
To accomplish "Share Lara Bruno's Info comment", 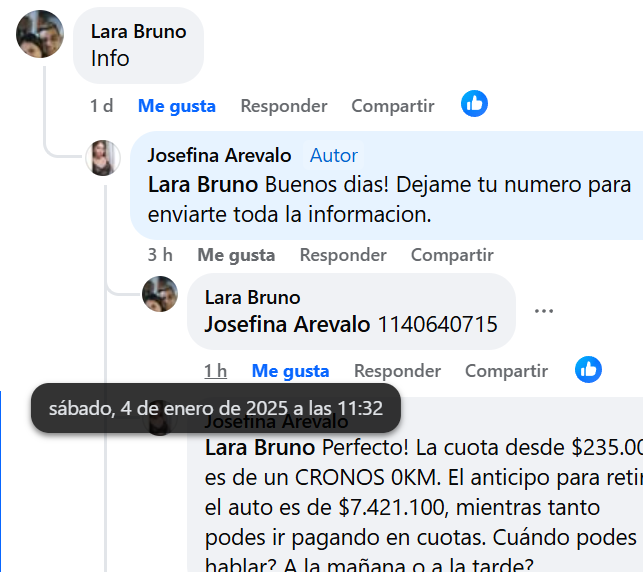I will point(392,106).
